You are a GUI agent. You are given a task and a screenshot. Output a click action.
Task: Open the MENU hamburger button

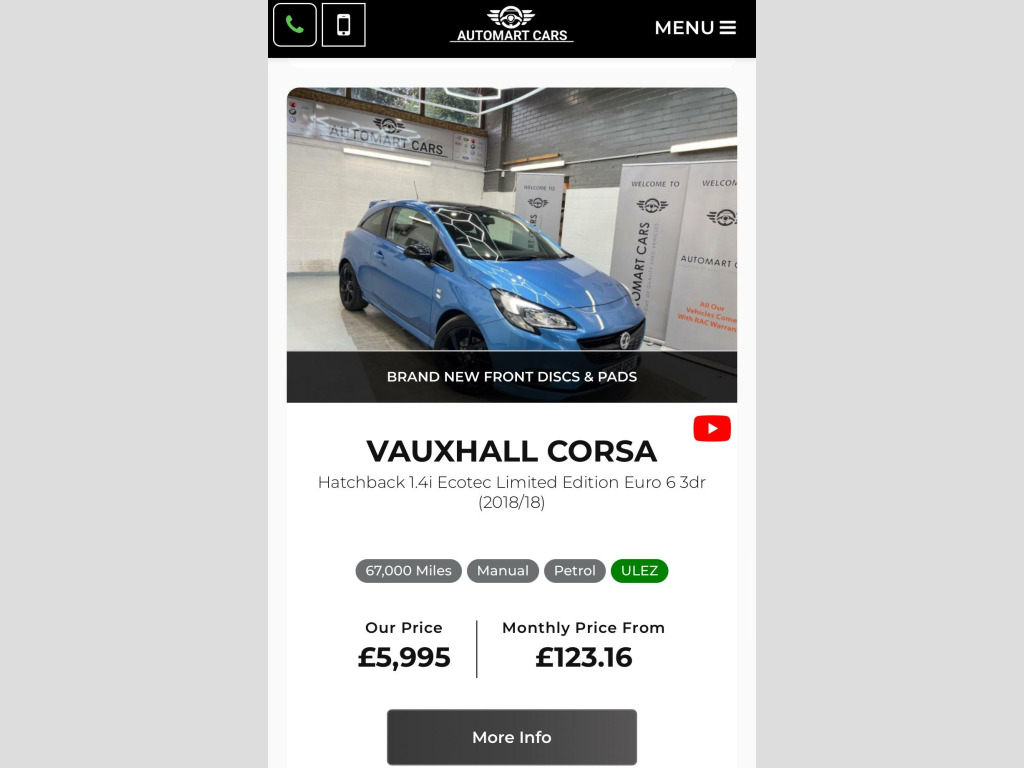pyautogui.click(x=695, y=28)
